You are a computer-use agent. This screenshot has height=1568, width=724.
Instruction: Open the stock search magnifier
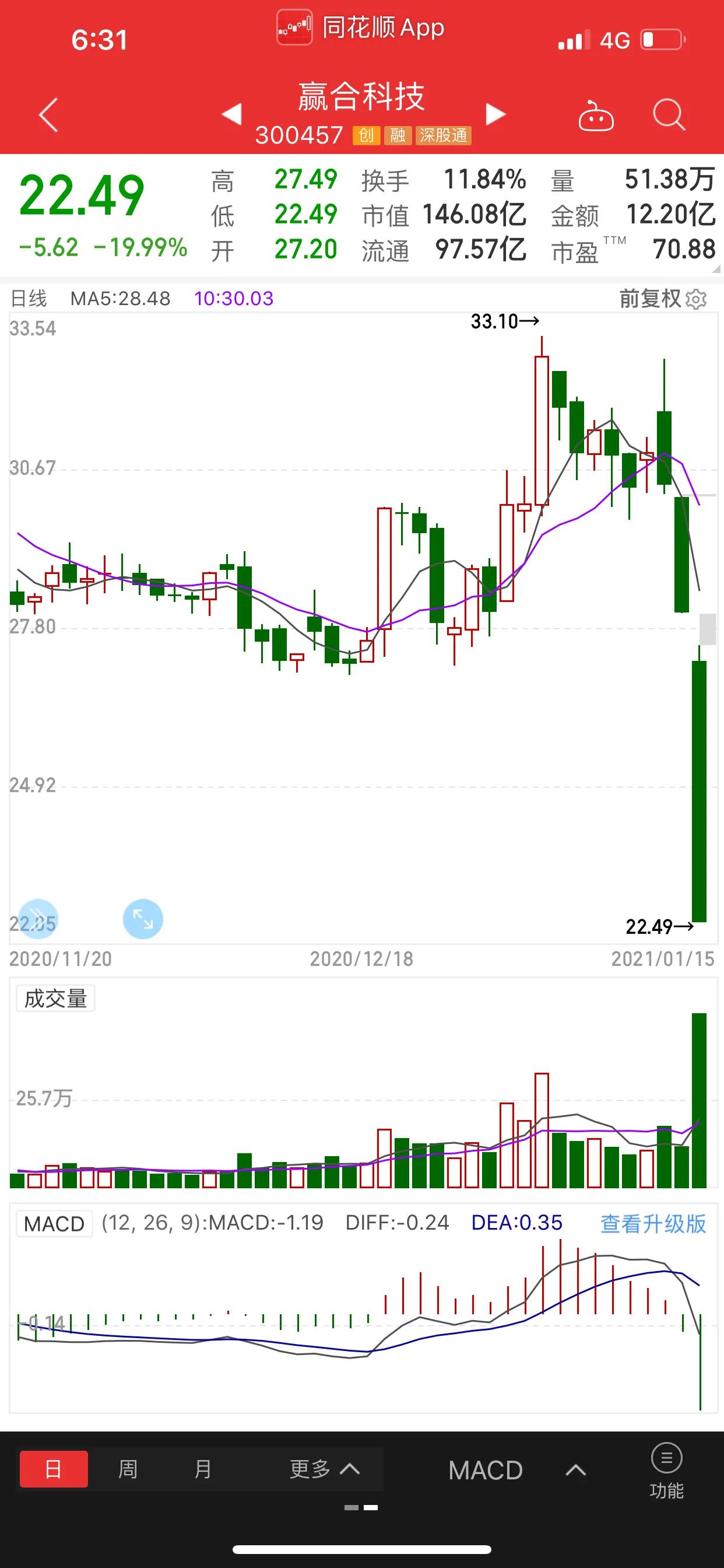click(669, 114)
